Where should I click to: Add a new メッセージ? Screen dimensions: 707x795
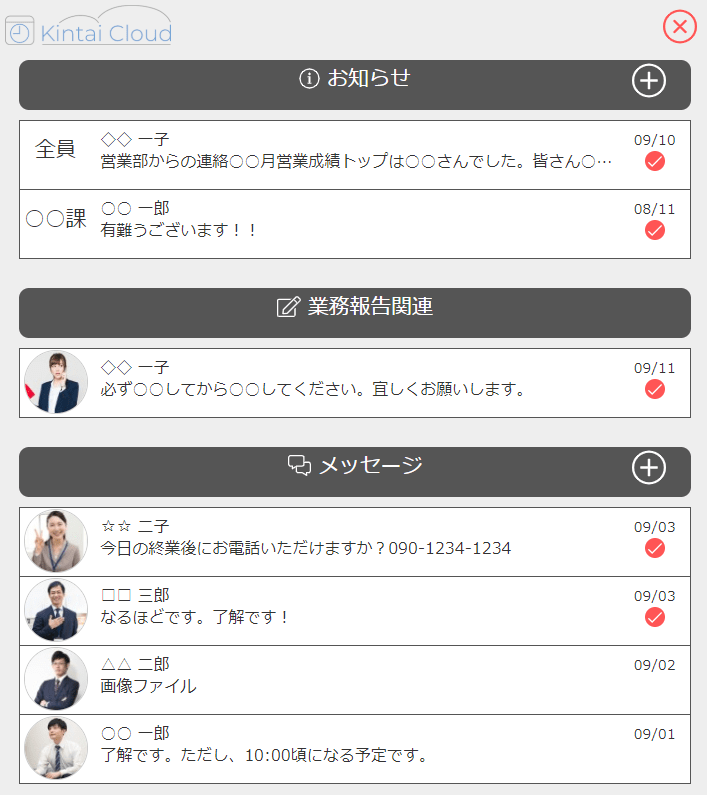pos(649,467)
